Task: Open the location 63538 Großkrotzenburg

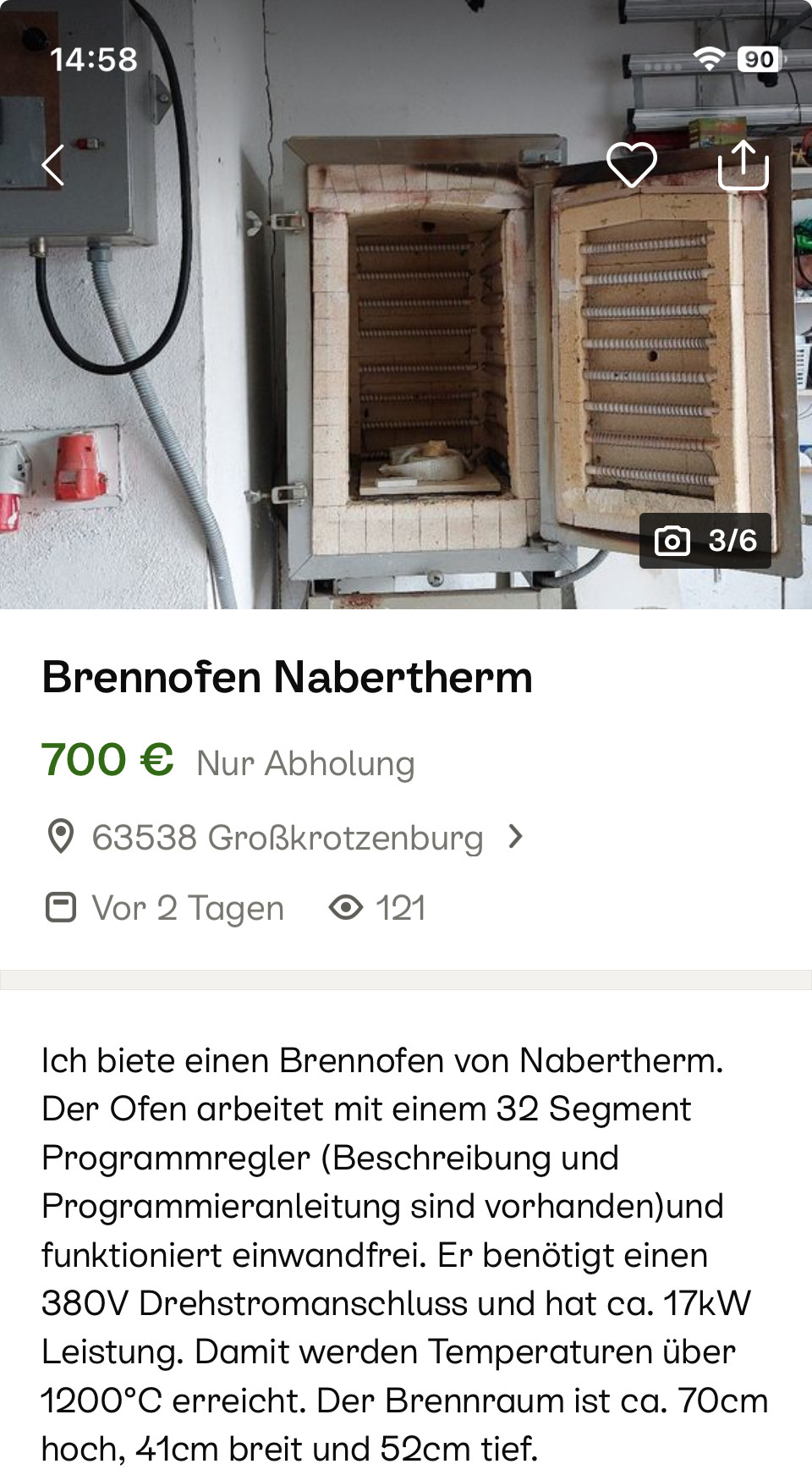Action: click(286, 838)
